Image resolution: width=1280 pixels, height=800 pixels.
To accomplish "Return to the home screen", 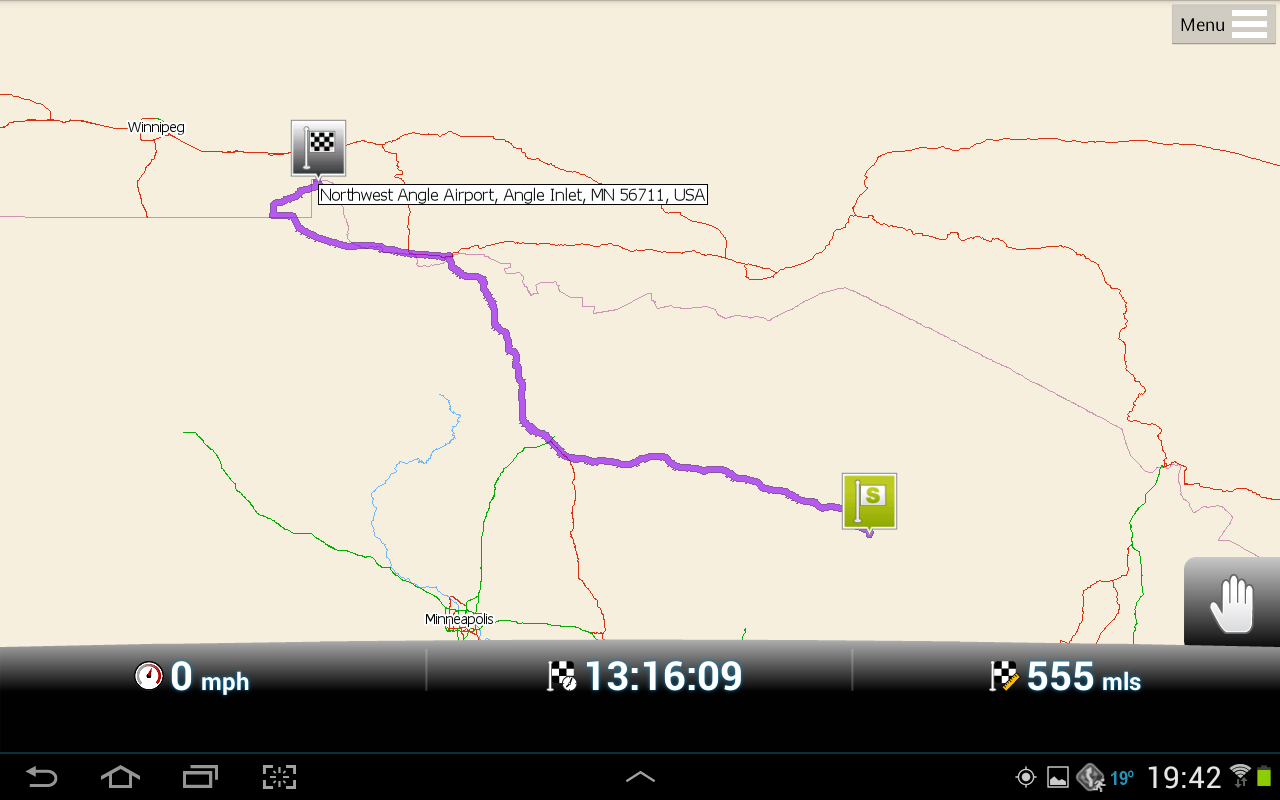I will click(120, 776).
